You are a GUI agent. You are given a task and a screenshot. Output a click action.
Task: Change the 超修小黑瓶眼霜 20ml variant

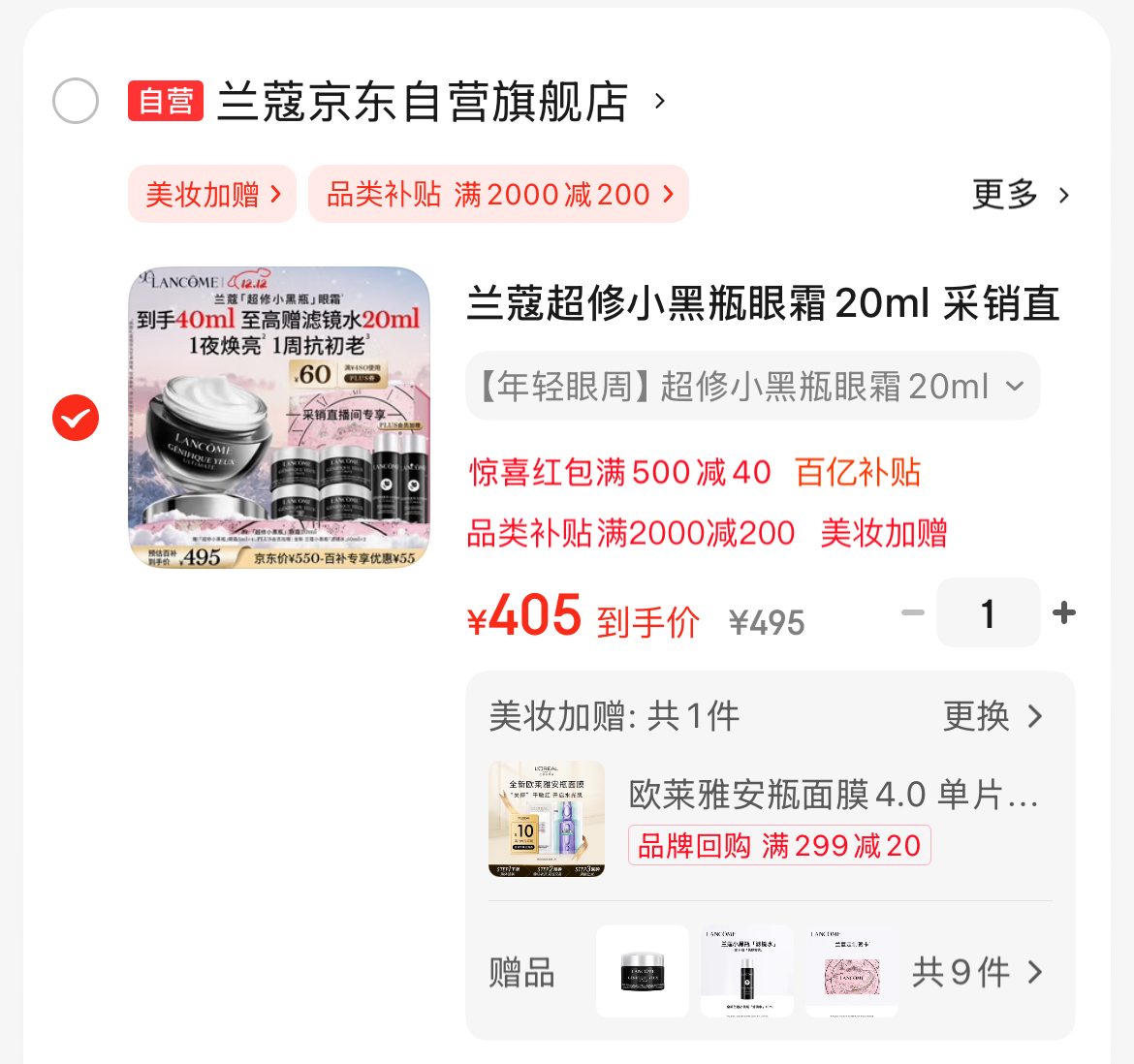point(752,386)
